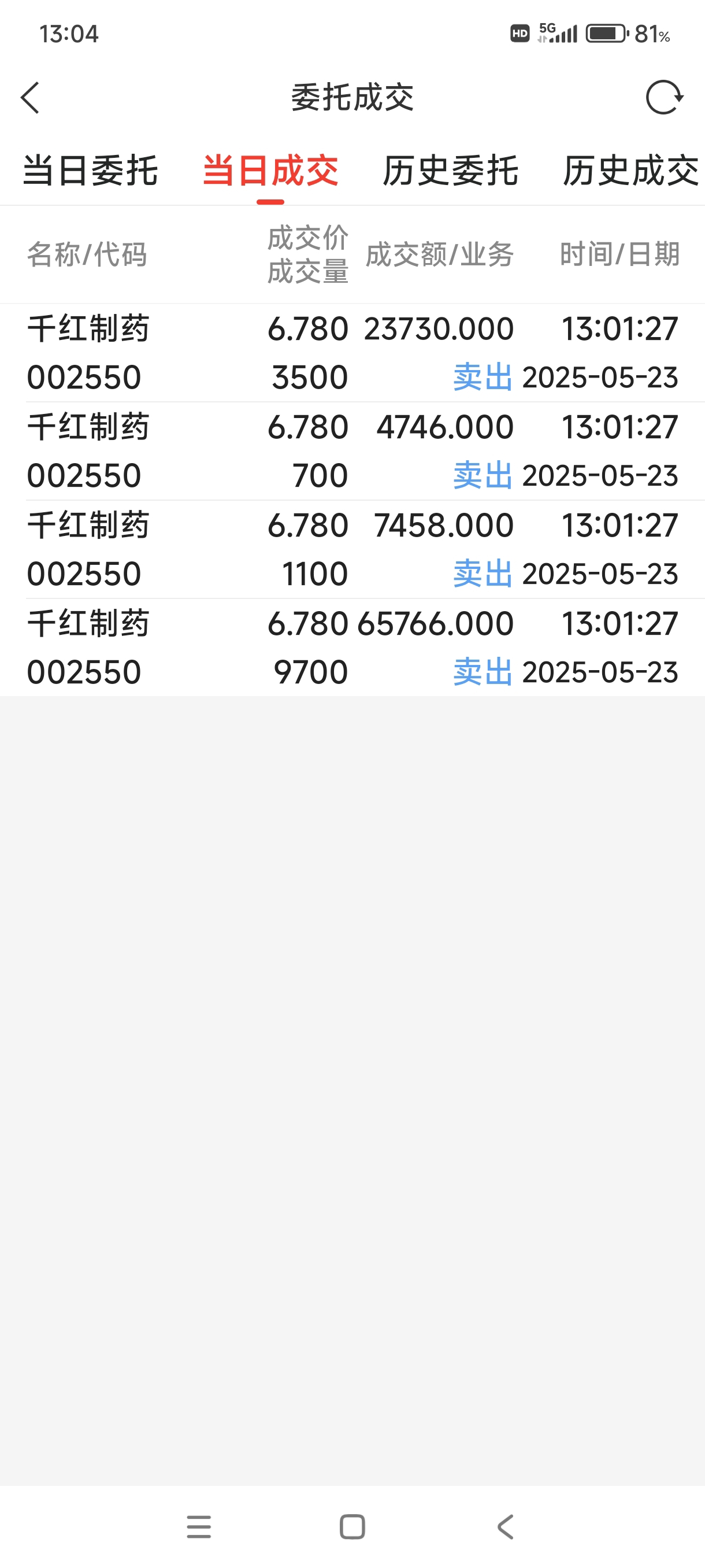Open the 700-share 千红制药 sell record
The height and width of the screenshot is (1568, 705).
[353, 451]
